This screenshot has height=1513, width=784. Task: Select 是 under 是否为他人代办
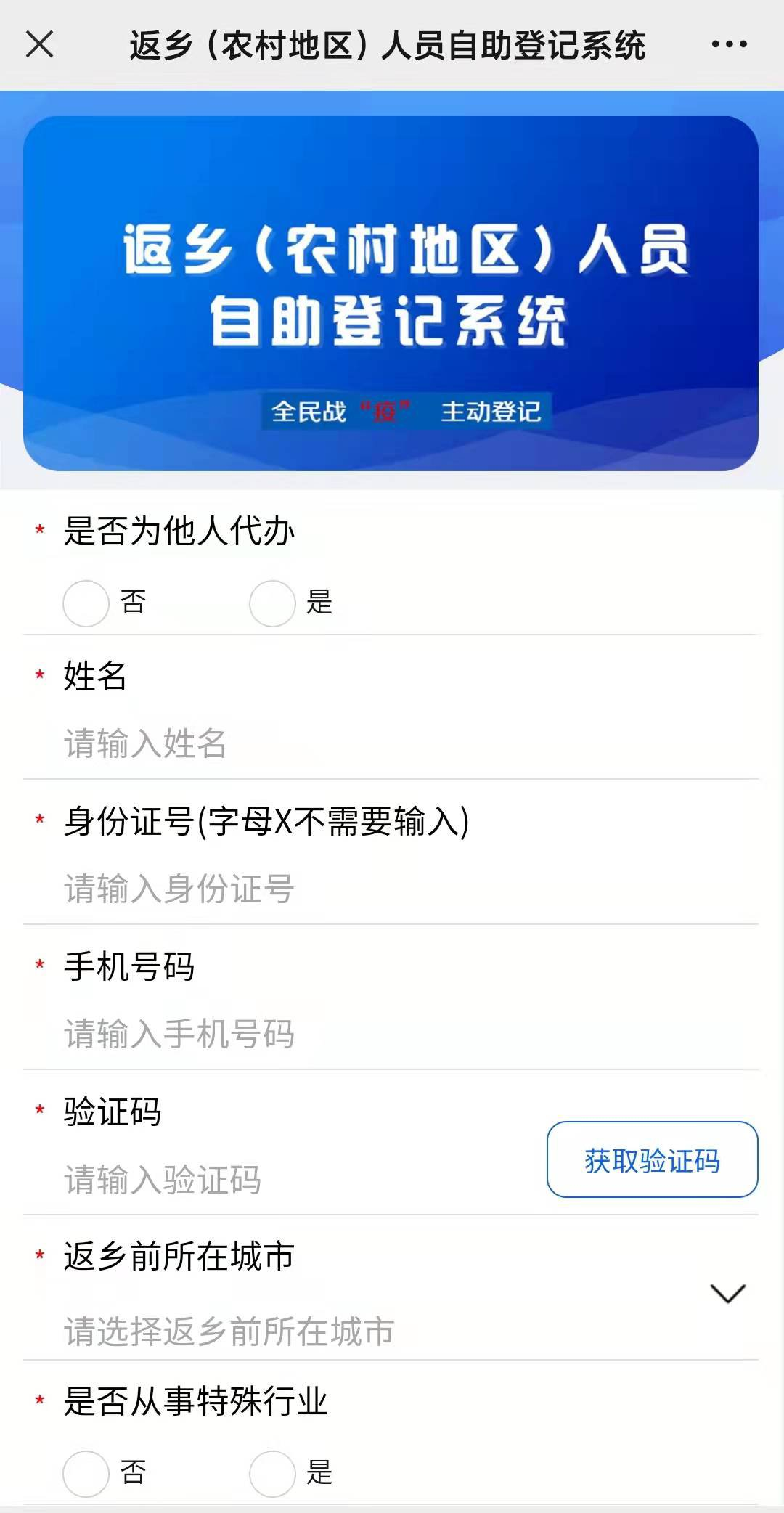point(272,603)
